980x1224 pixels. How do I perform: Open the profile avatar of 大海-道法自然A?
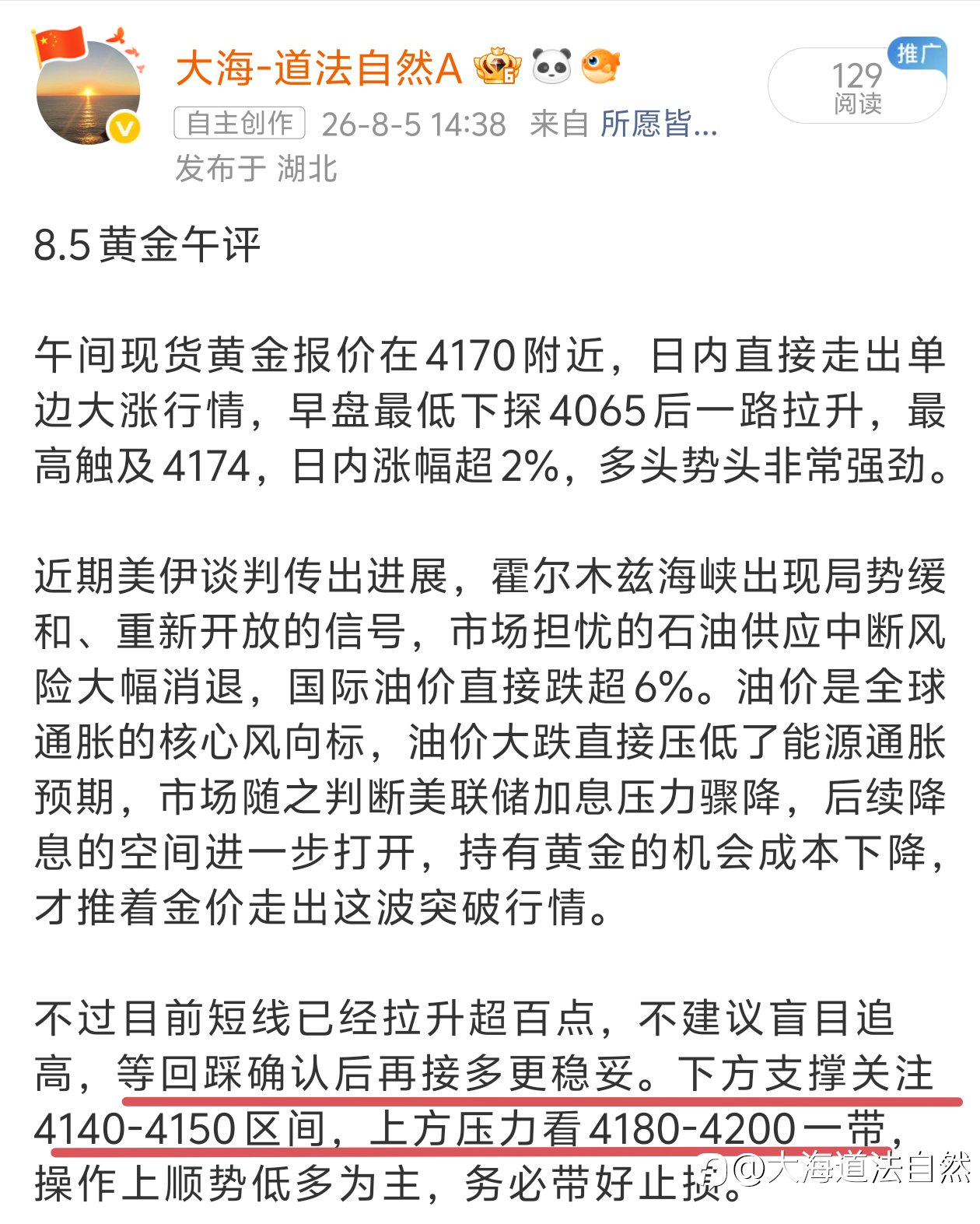click(x=88, y=92)
